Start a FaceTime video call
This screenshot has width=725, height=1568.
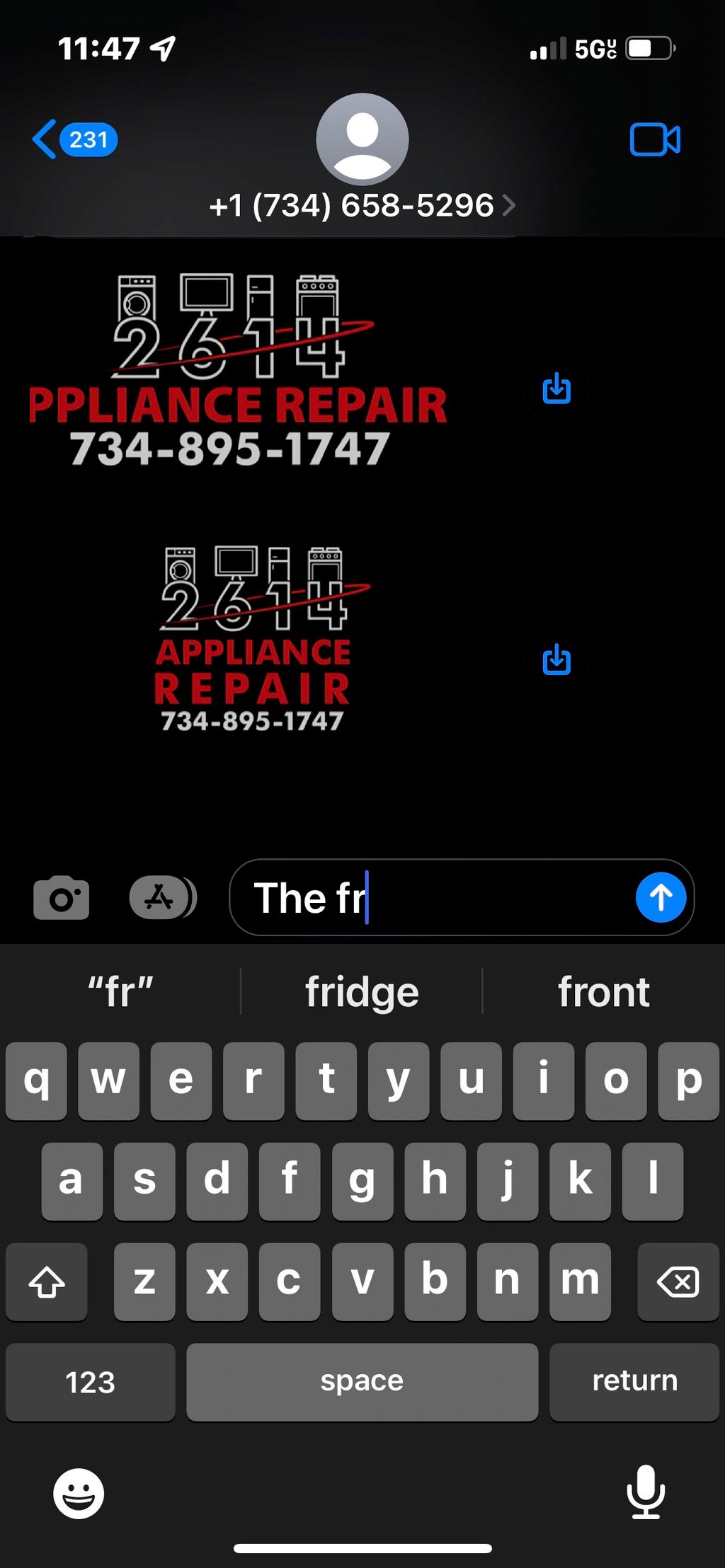pyautogui.click(x=655, y=139)
